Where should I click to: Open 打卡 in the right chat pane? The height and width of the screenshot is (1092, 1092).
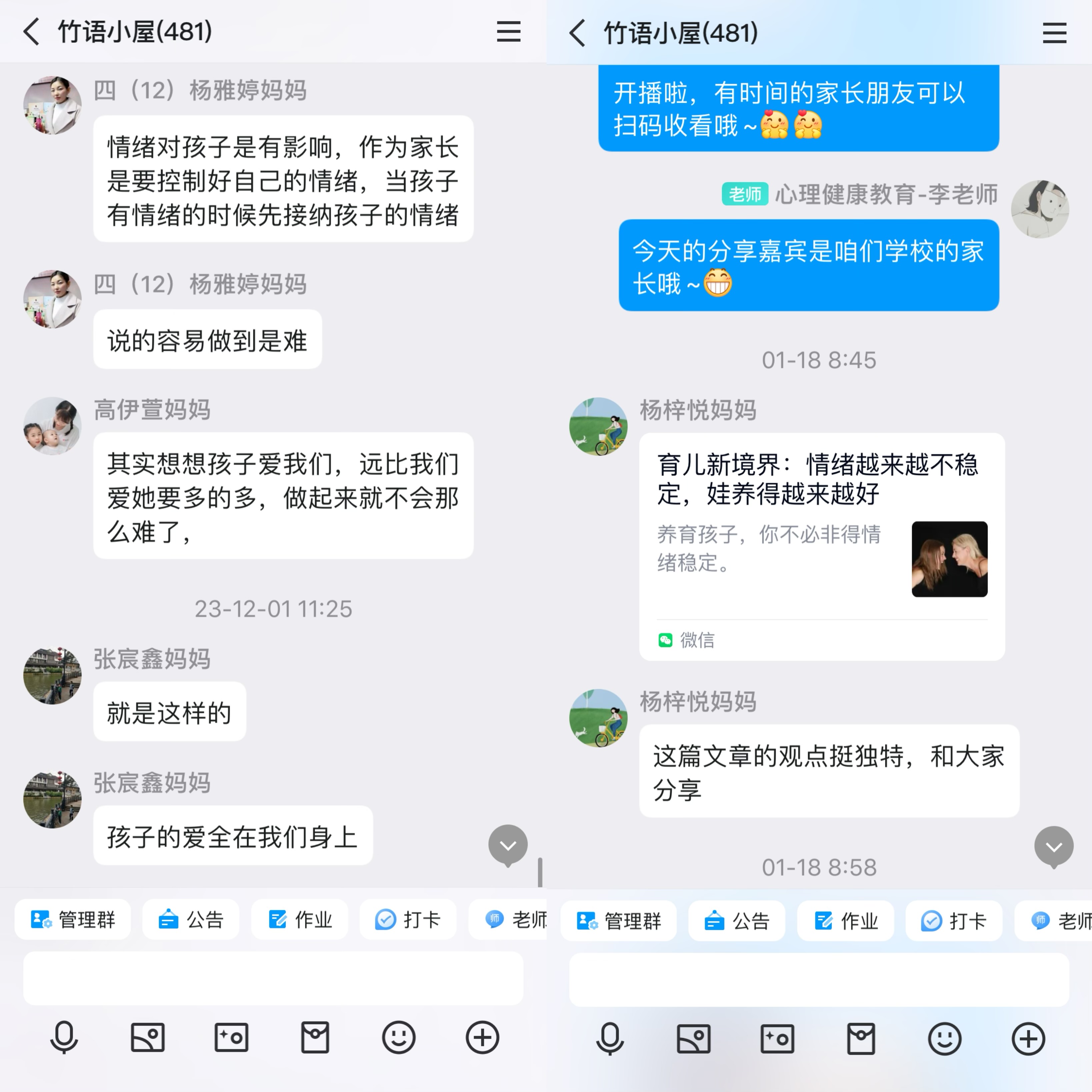click(954, 921)
